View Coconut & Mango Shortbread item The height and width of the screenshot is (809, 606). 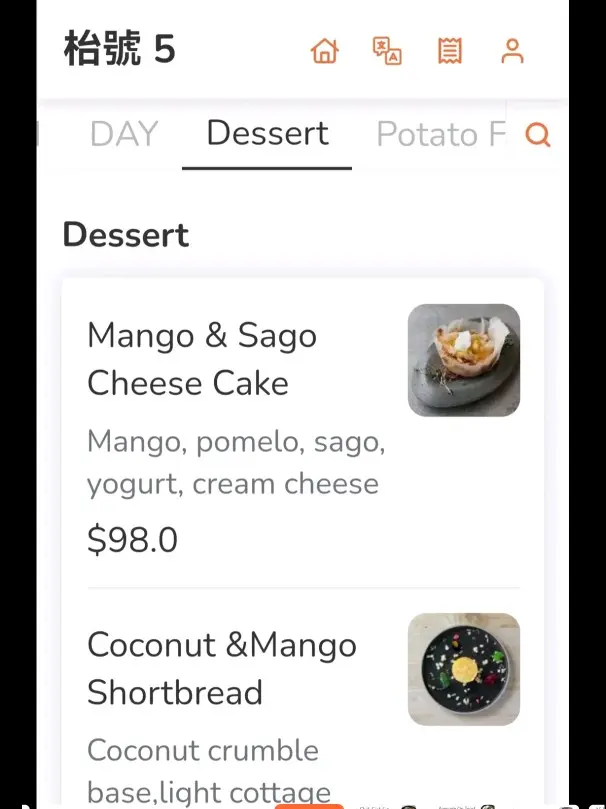point(222,668)
